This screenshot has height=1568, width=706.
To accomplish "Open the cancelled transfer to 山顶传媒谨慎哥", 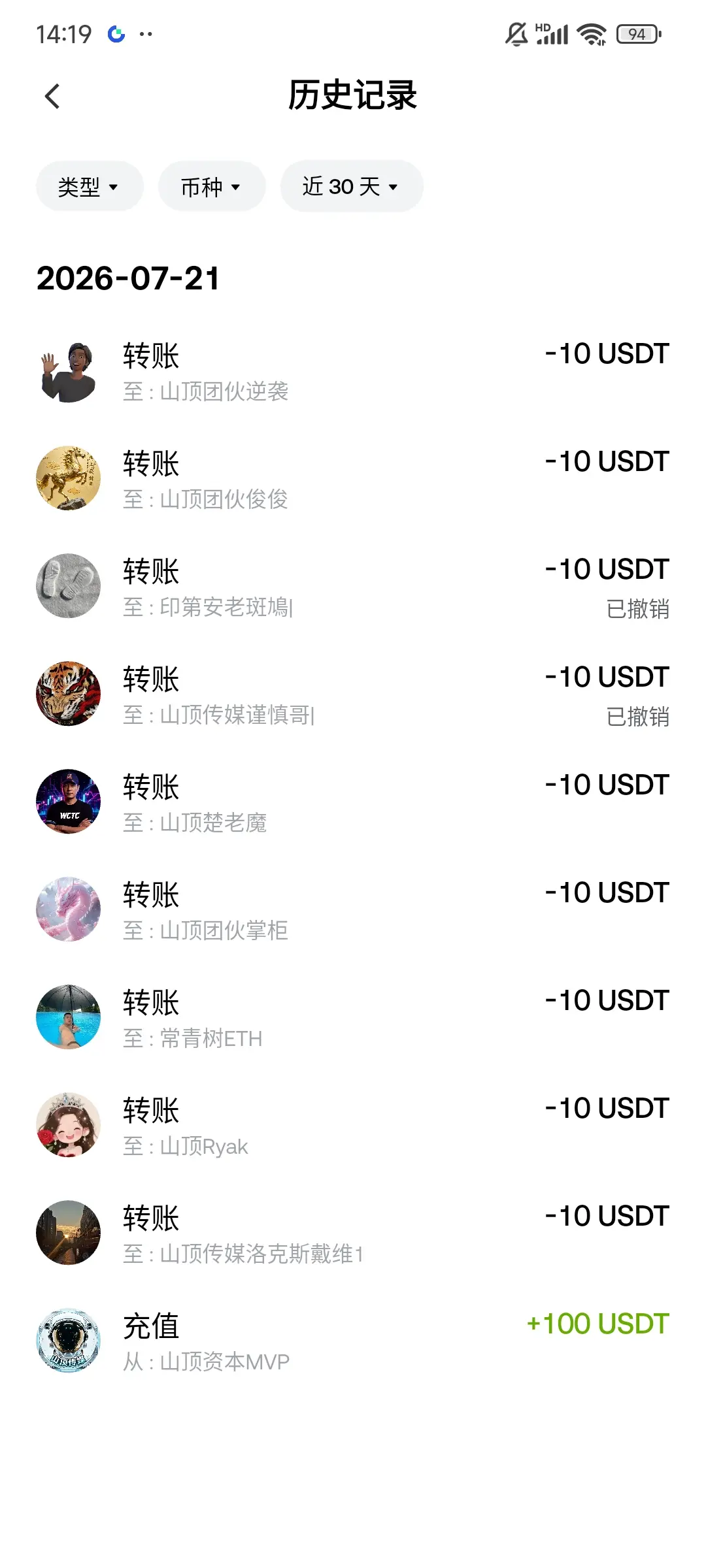I will pos(353,694).
